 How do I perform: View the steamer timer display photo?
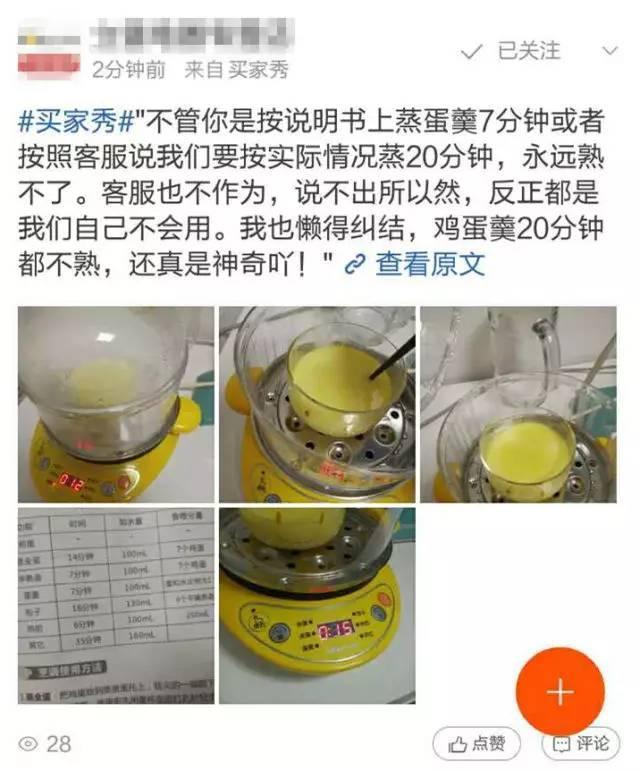(x=317, y=605)
